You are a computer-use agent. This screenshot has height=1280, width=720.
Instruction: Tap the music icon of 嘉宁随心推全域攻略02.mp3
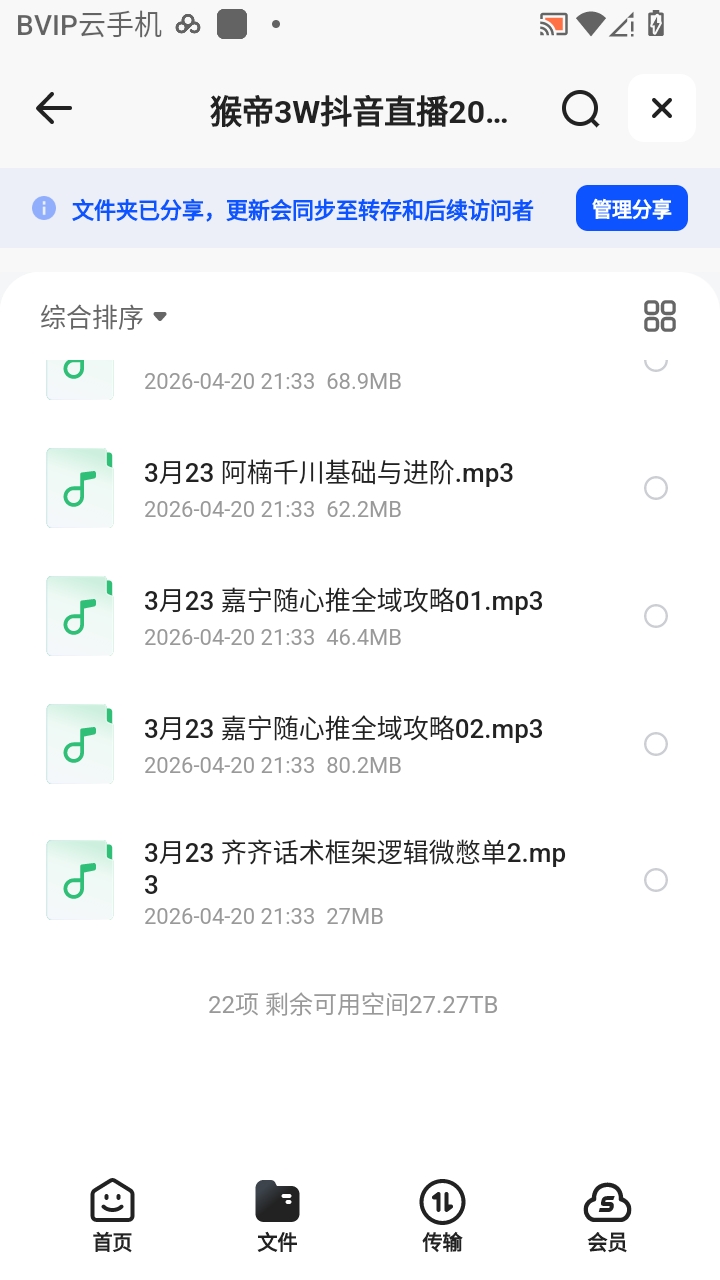[x=80, y=744]
